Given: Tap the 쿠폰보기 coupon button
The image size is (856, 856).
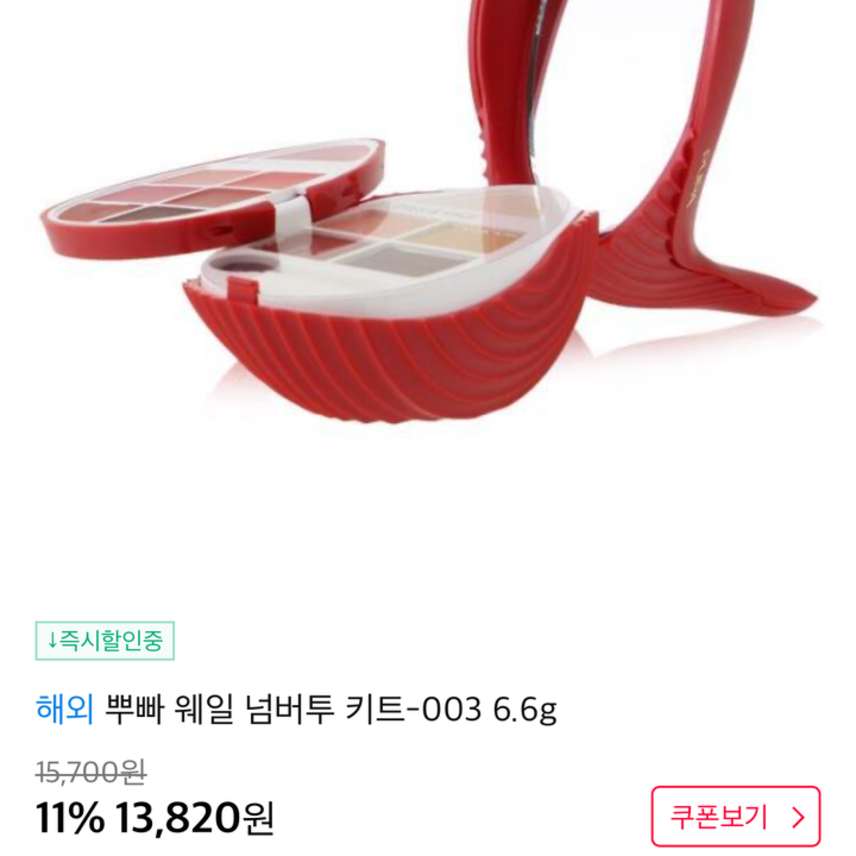Looking at the screenshot, I should (735, 817).
